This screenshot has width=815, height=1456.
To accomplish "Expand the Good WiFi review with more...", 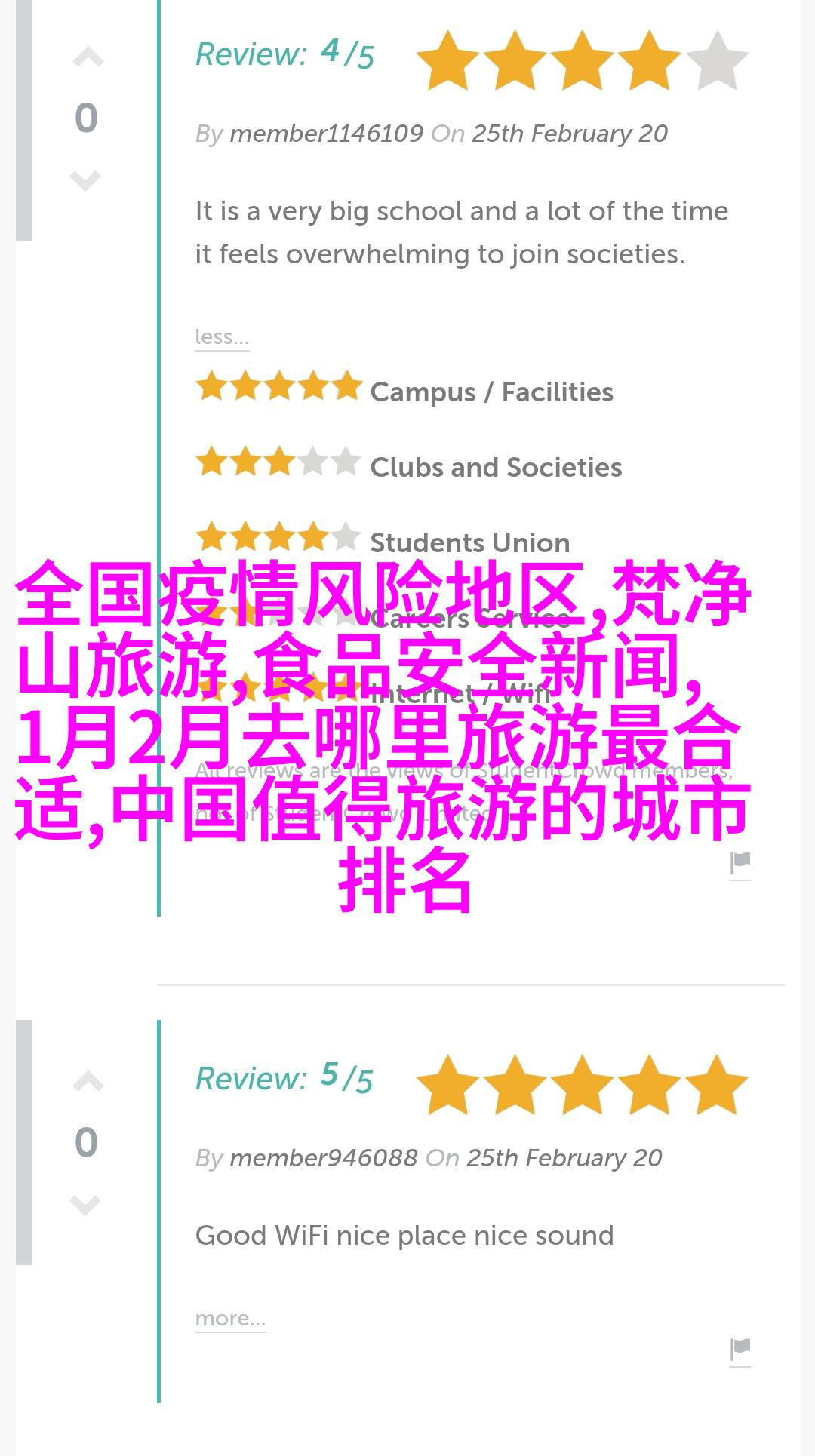I will point(230,1318).
